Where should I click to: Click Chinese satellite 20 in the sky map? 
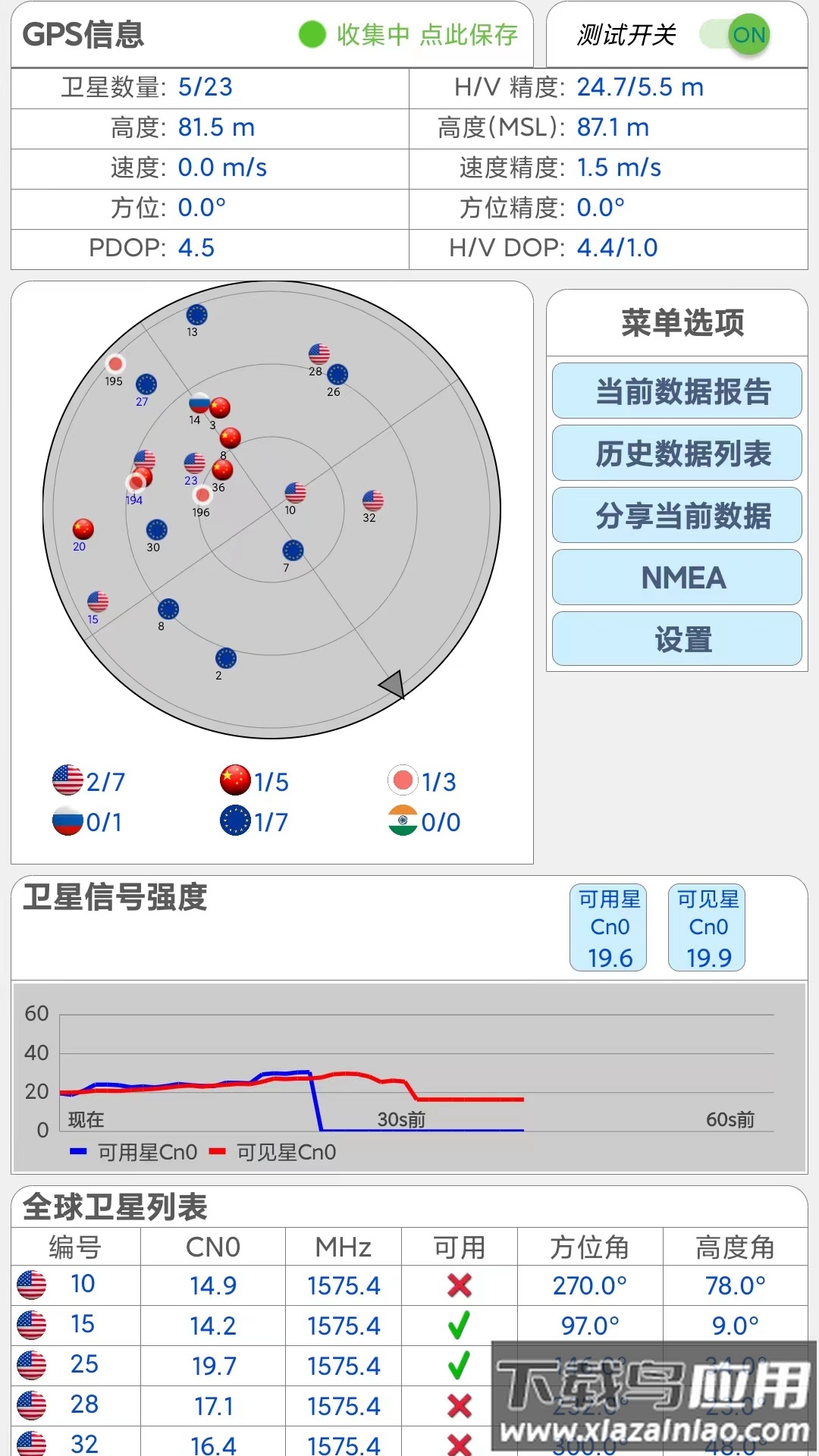click(x=83, y=529)
